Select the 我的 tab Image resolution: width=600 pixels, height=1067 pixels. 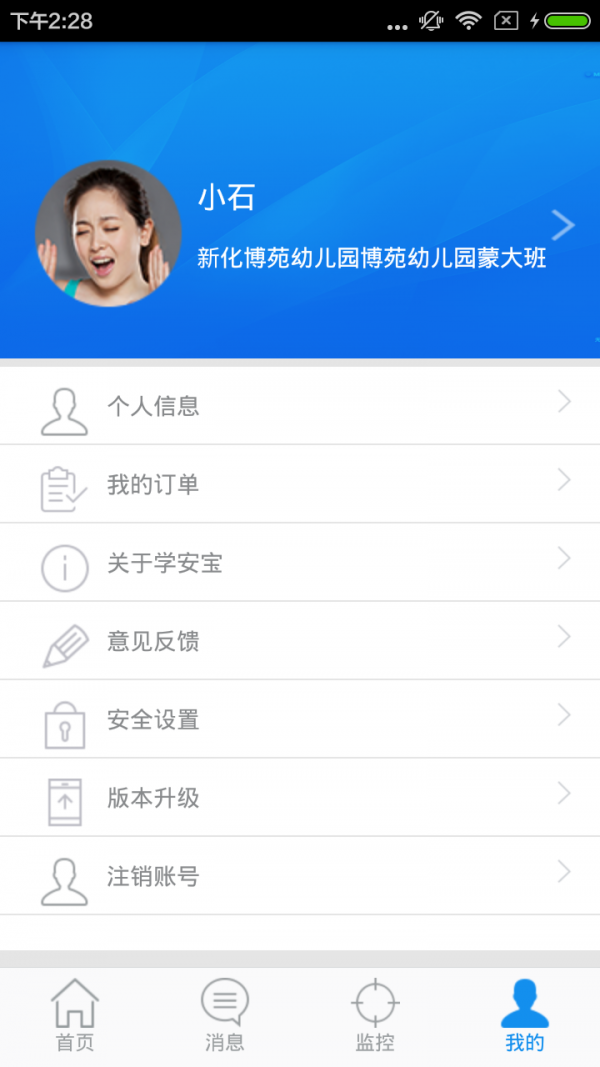(525, 1015)
